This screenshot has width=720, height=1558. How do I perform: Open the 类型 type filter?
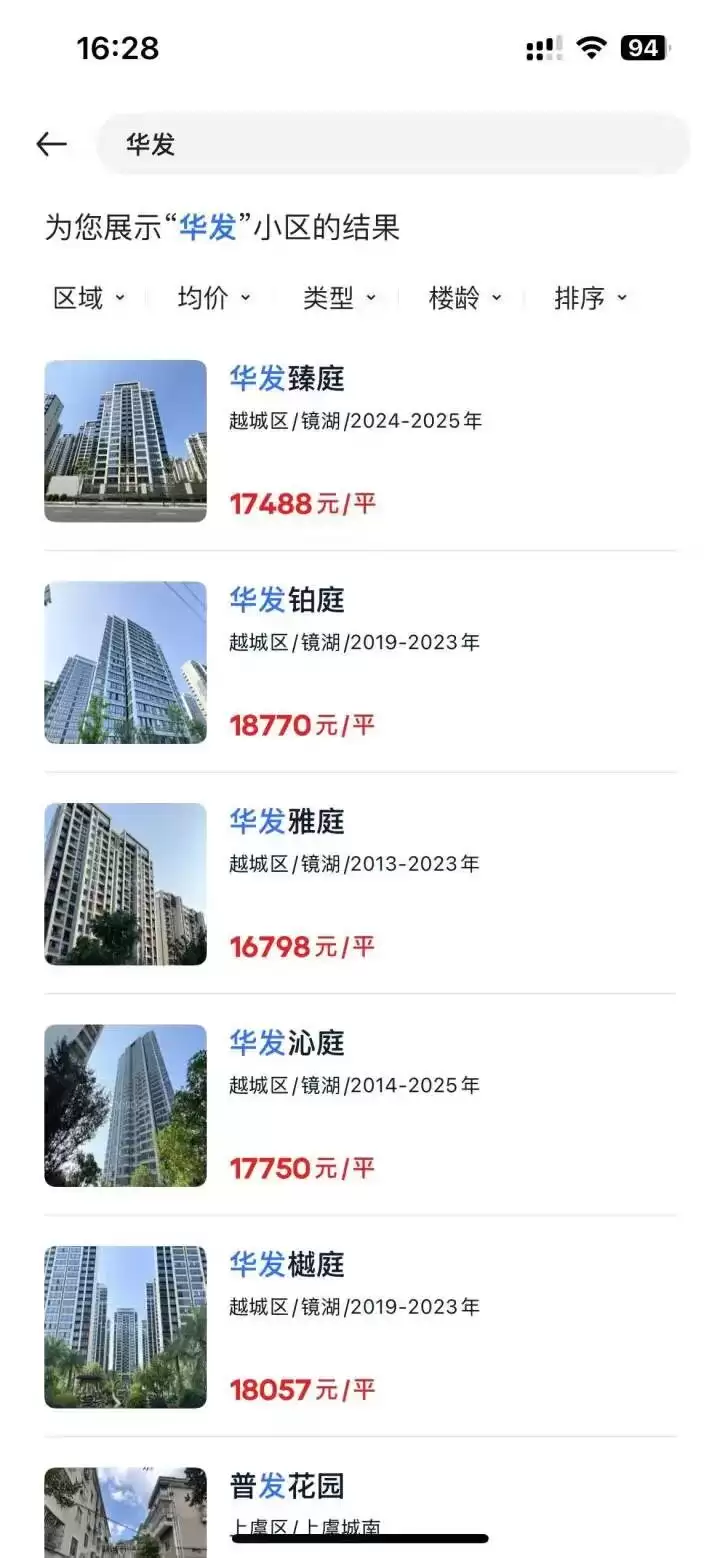click(340, 297)
